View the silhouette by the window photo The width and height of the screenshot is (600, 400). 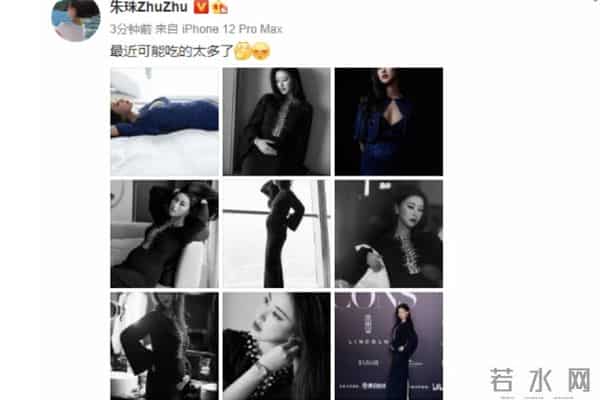coord(276,234)
